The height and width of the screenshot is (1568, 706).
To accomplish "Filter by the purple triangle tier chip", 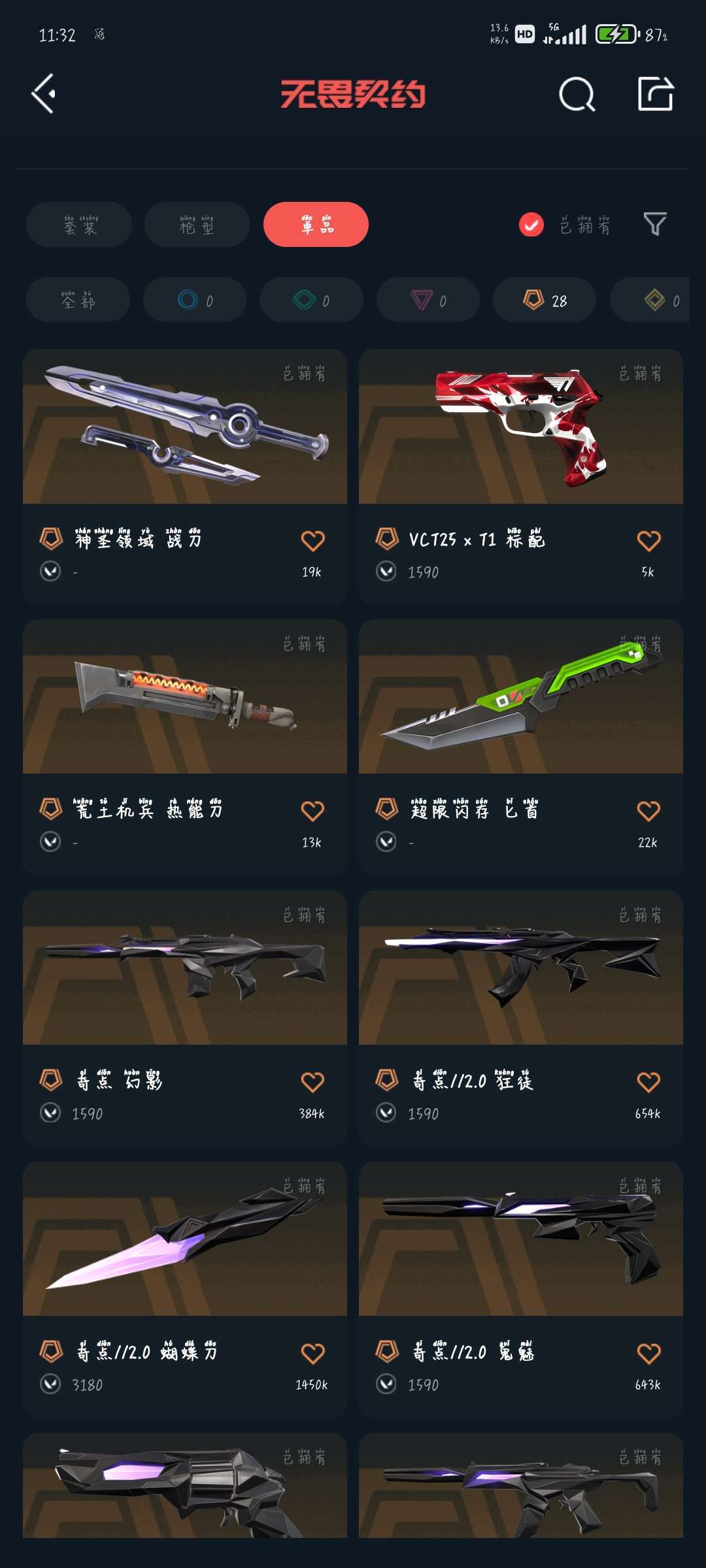I will click(428, 300).
